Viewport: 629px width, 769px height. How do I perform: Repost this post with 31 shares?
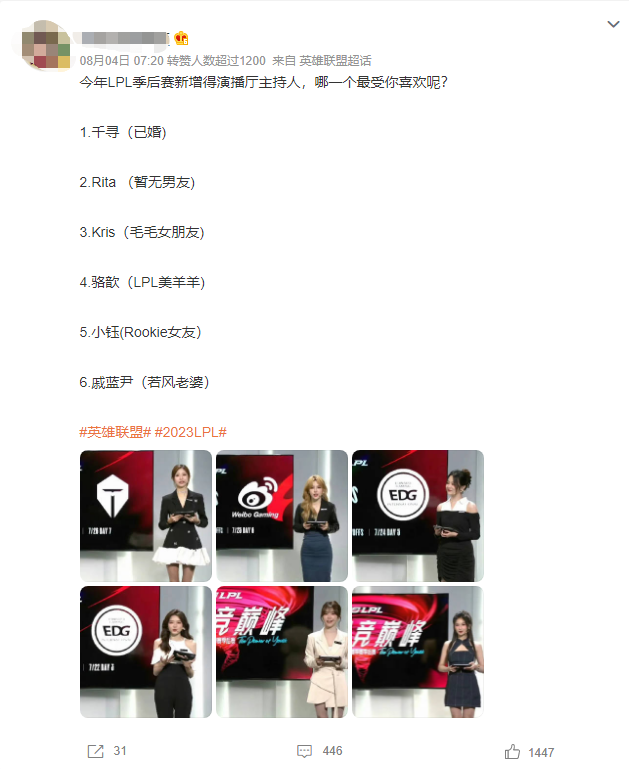(106, 751)
